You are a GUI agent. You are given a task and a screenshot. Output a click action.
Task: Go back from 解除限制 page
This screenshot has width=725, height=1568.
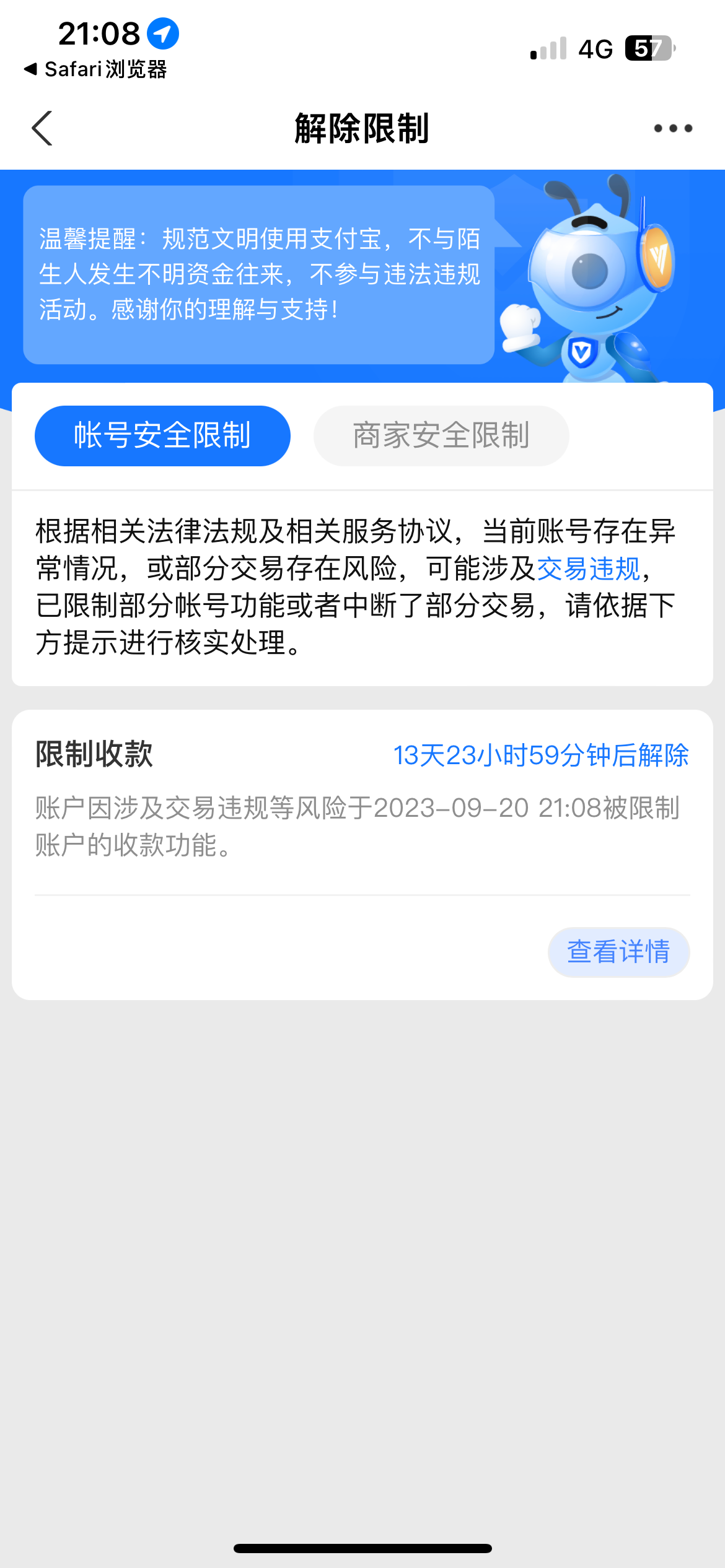(42, 129)
